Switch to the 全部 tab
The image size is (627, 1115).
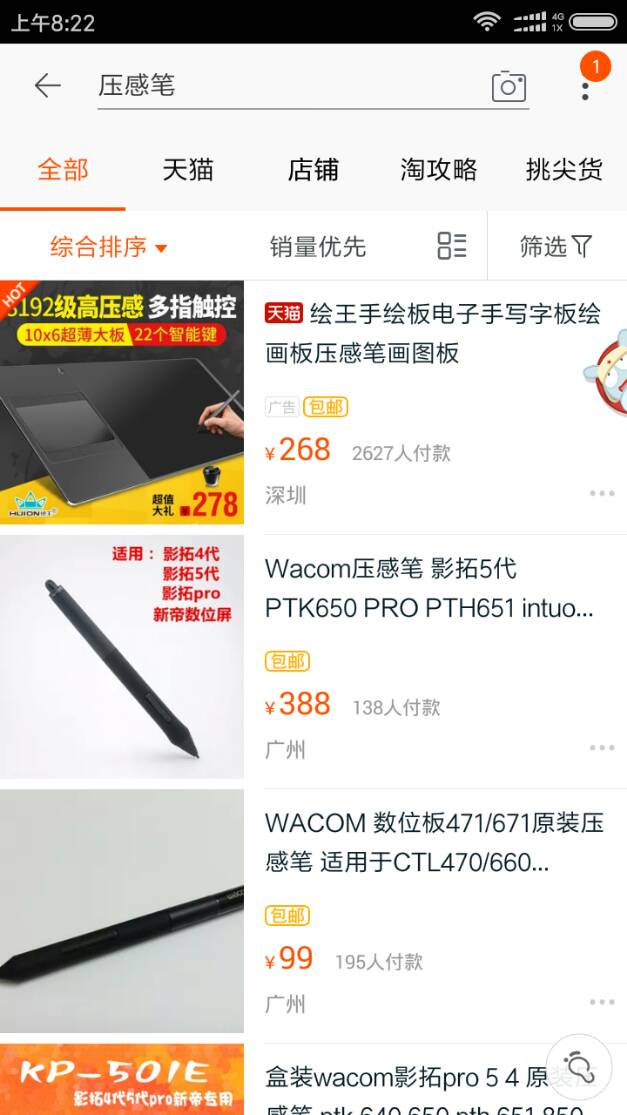point(63,170)
